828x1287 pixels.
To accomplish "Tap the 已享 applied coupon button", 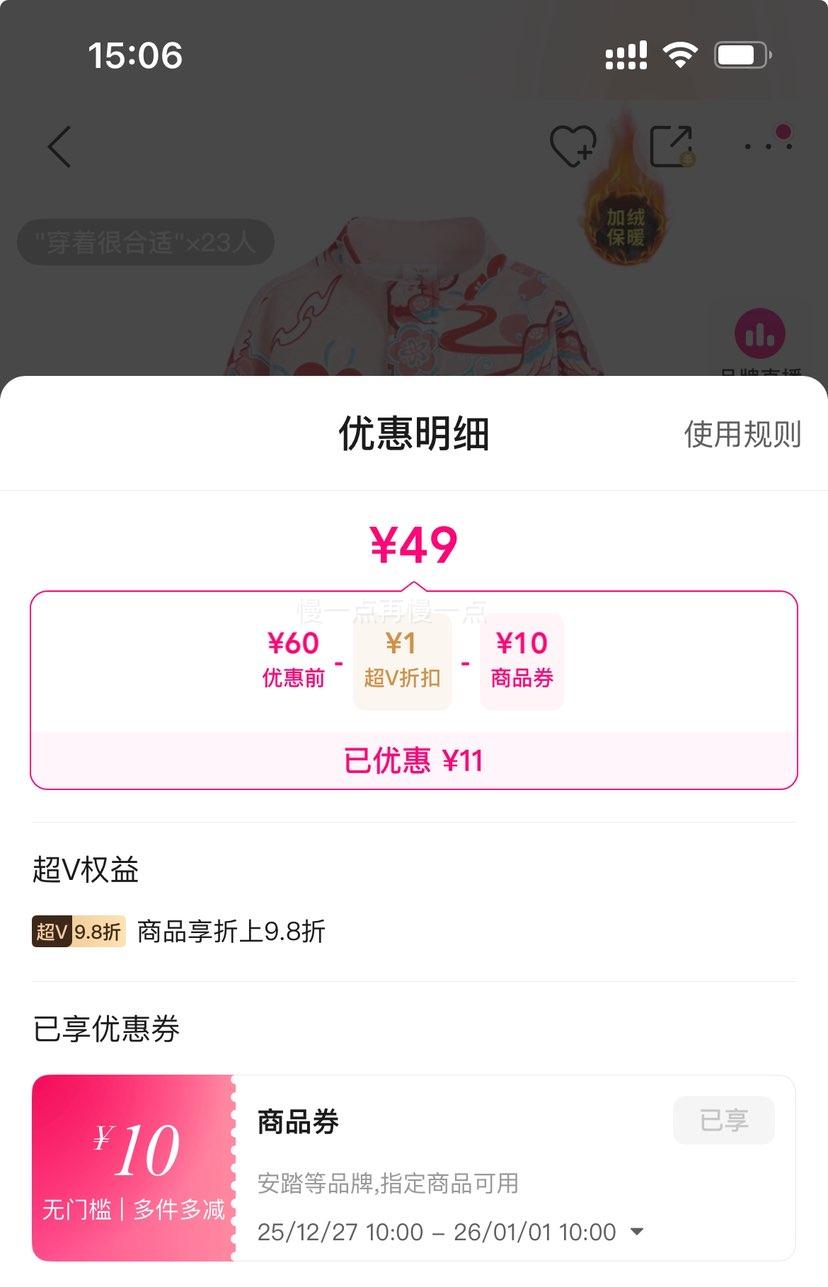I will click(x=723, y=1120).
